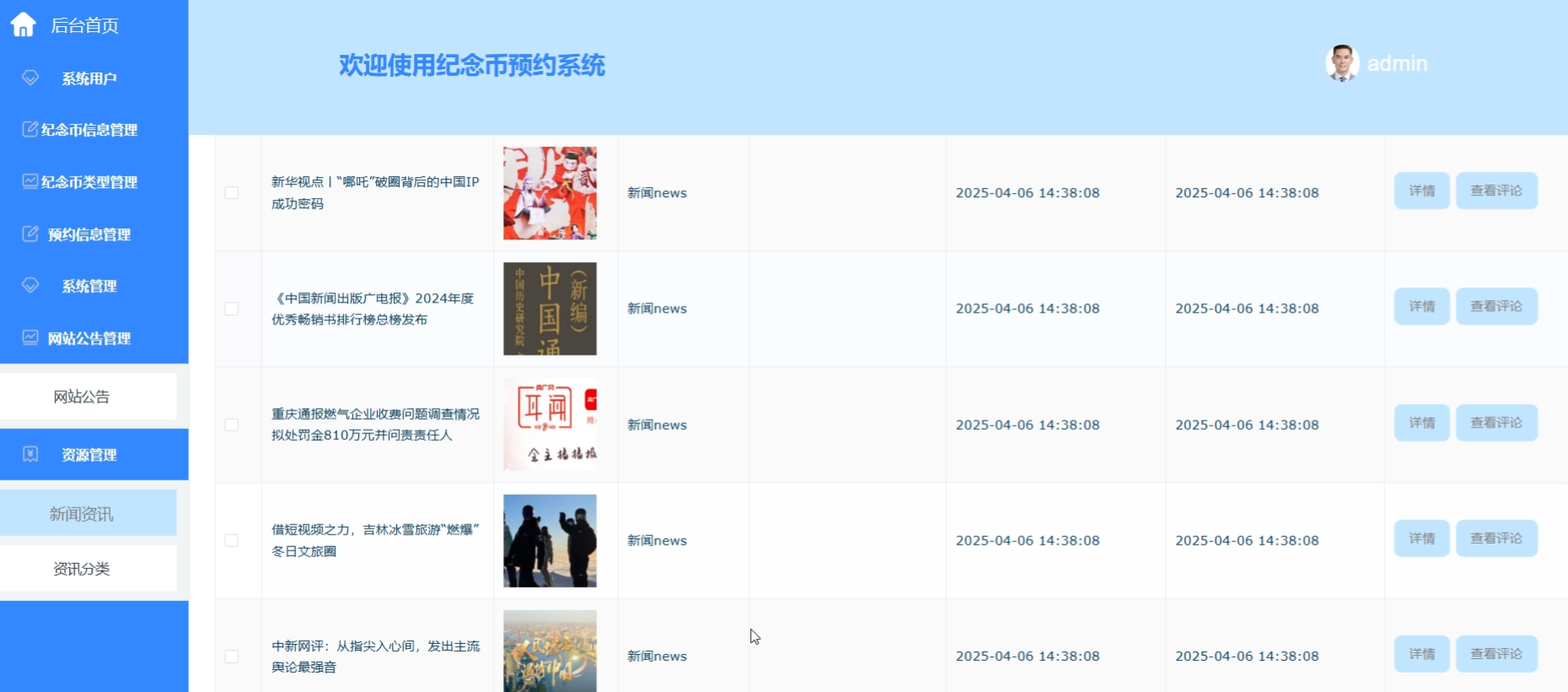1568x692 pixels.
Task: View 详情 for the 中国新闻出版广电报 row
Action: [x=1421, y=306]
